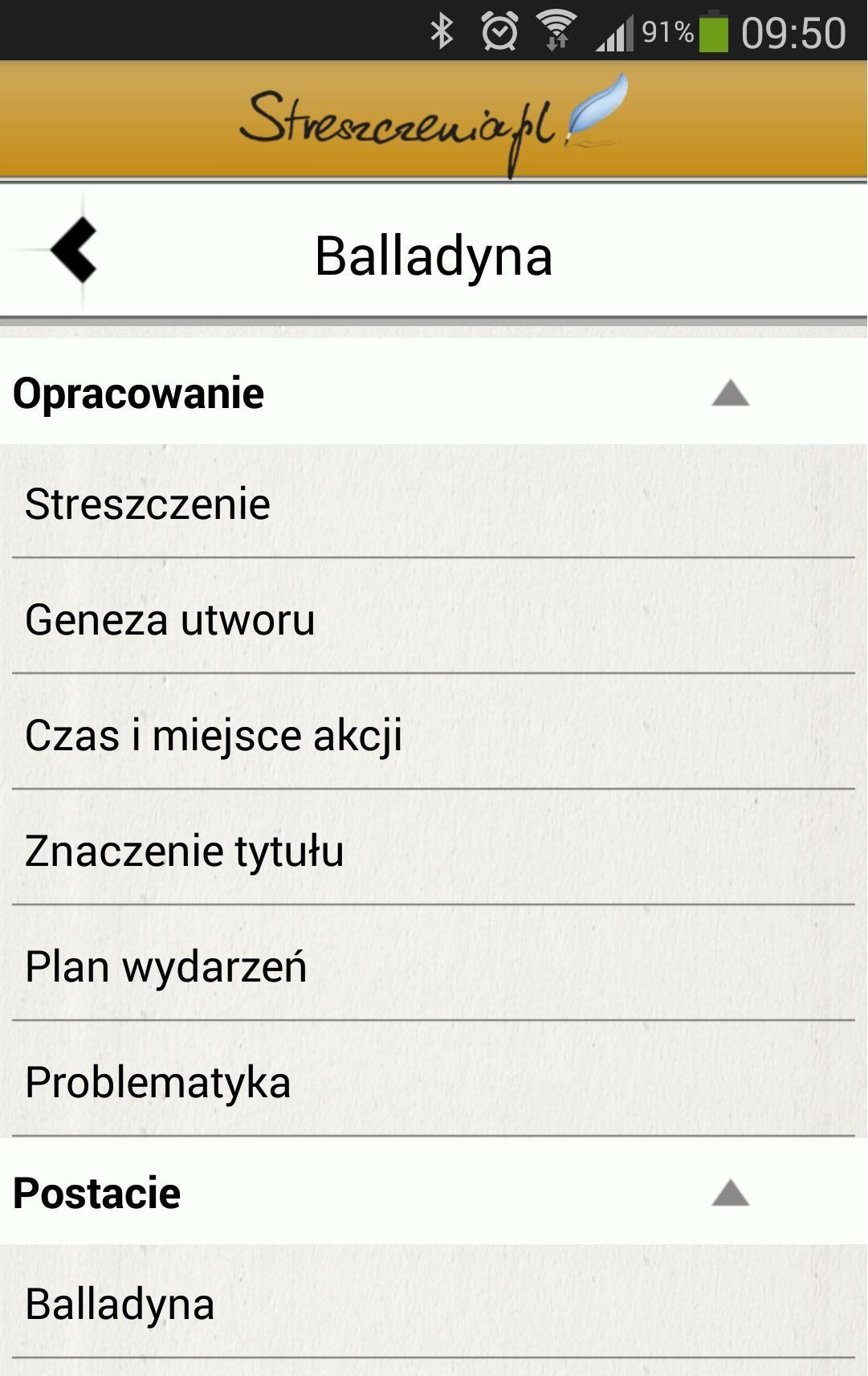
Task: Go back using the arrow icon
Action: [75, 251]
